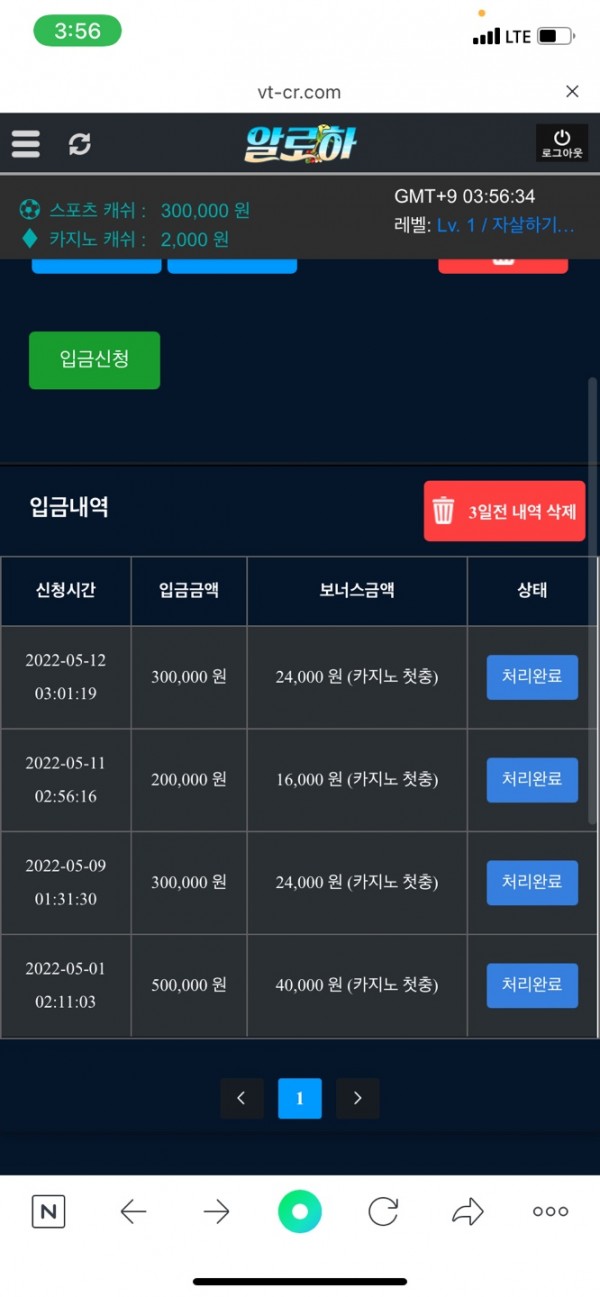Screen dimensions: 600x1297
Task: Close the in-app browser with X
Action: coord(572,92)
